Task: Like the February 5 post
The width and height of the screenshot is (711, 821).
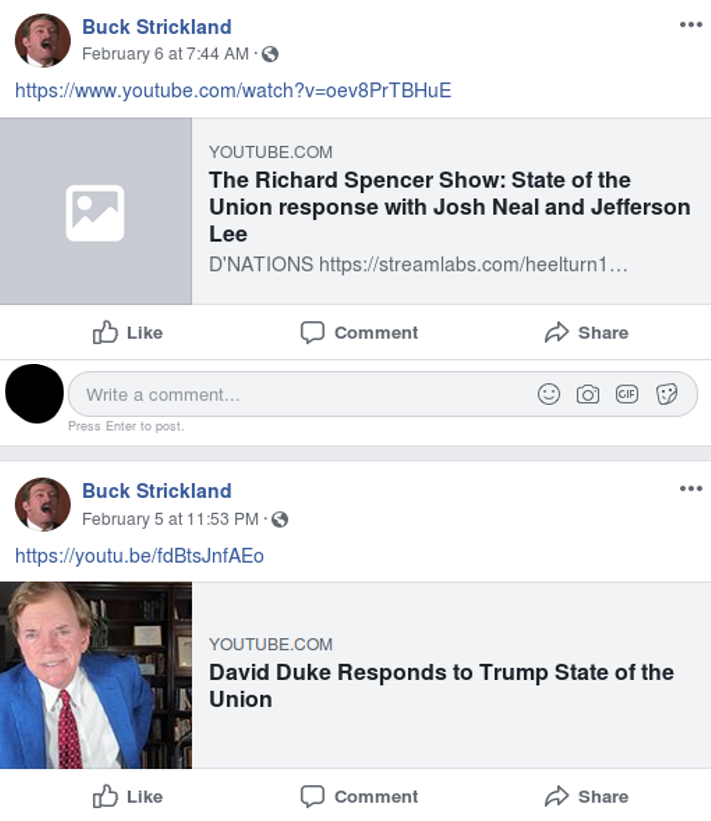Action: click(x=127, y=797)
